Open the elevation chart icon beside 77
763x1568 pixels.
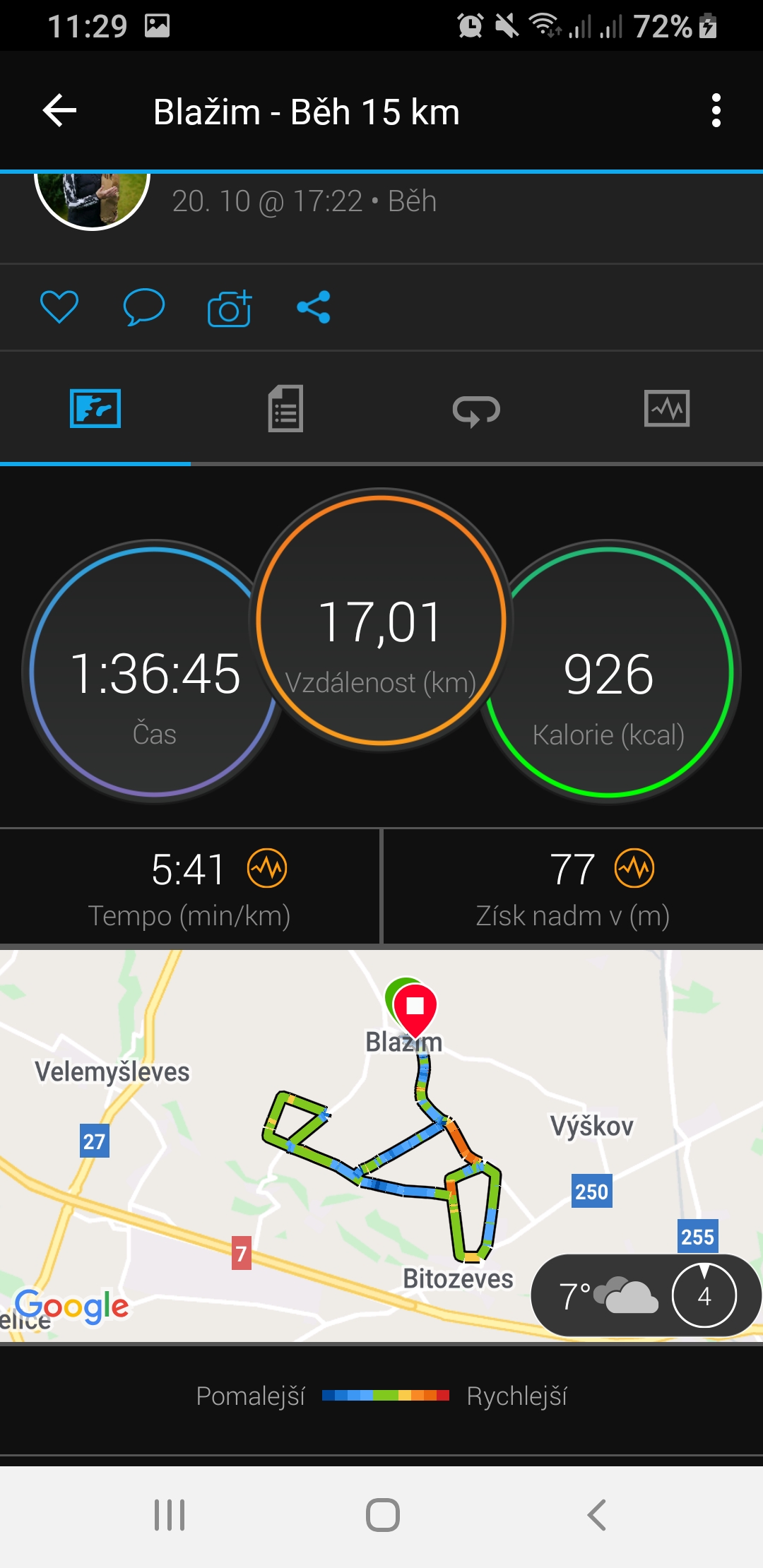click(x=634, y=868)
